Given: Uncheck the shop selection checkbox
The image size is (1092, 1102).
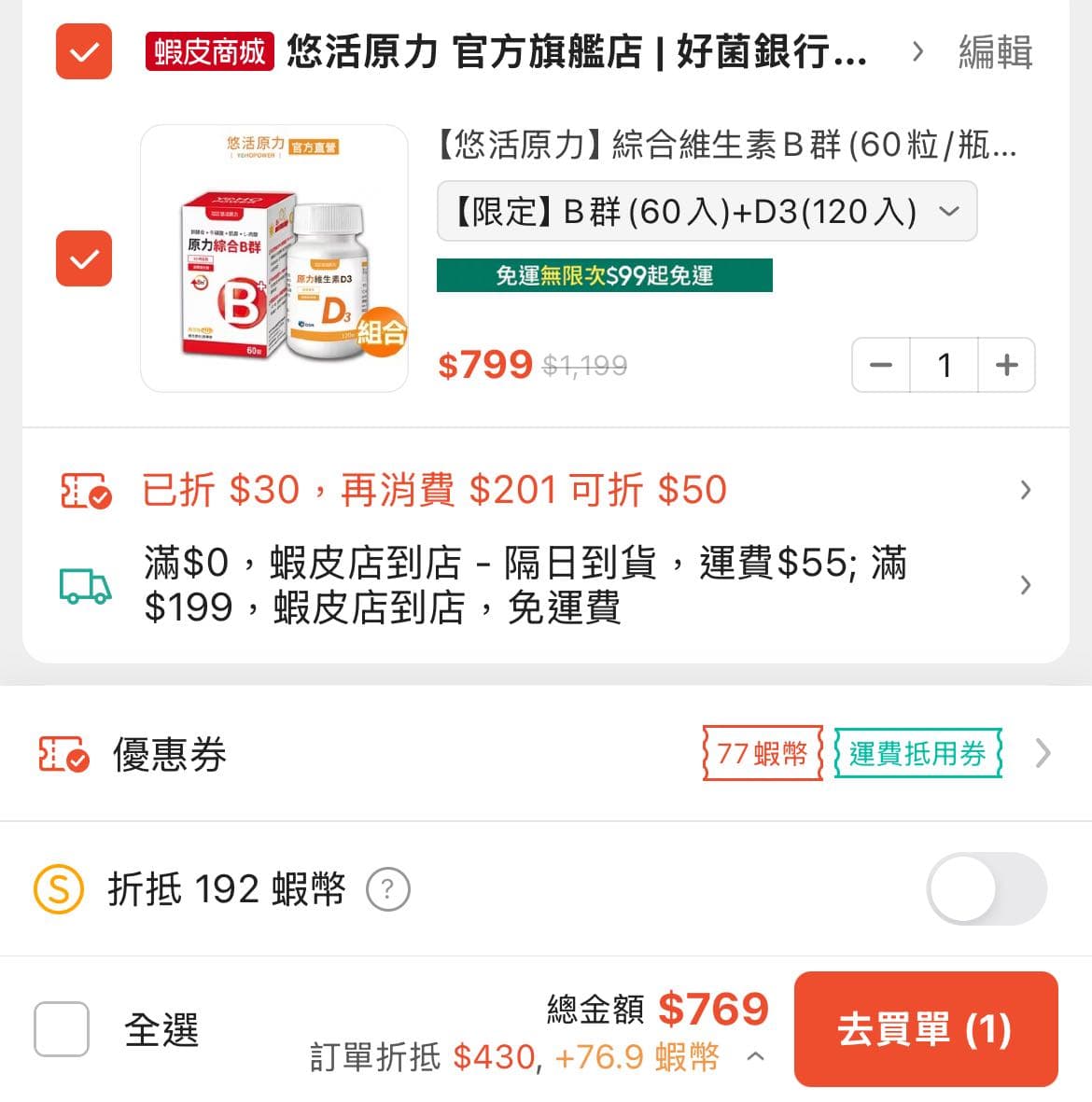Looking at the screenshot, I should point(83,54).
